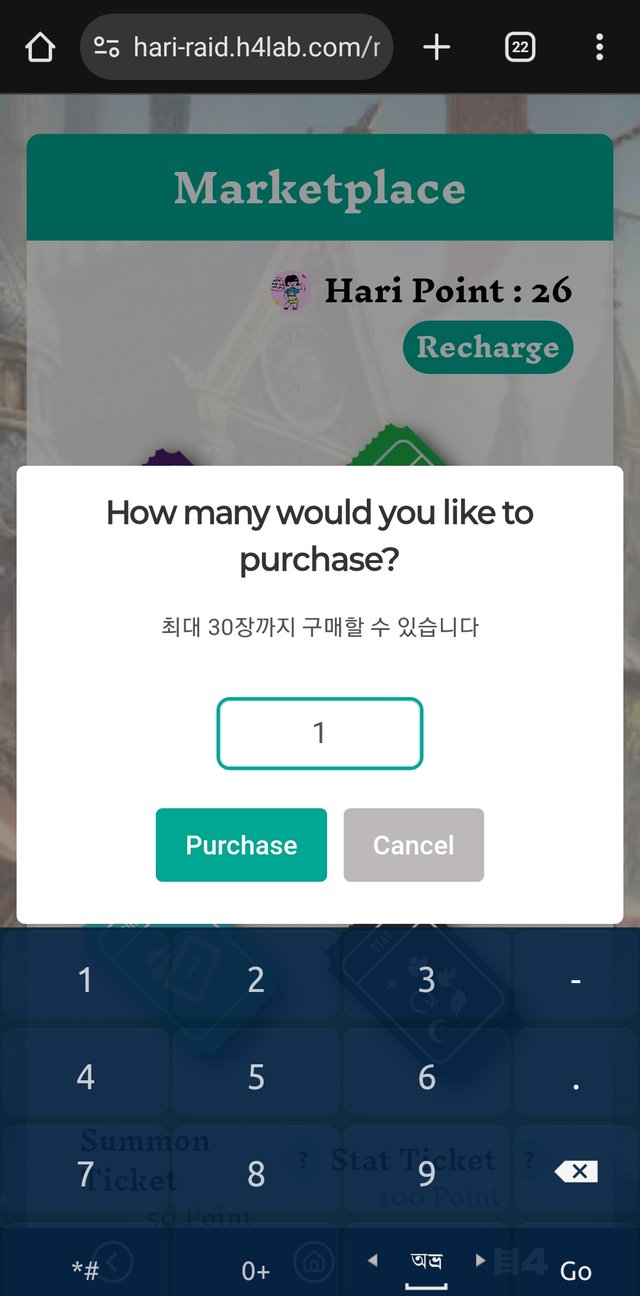View the open tabs switcher

(x=520, y=47)
